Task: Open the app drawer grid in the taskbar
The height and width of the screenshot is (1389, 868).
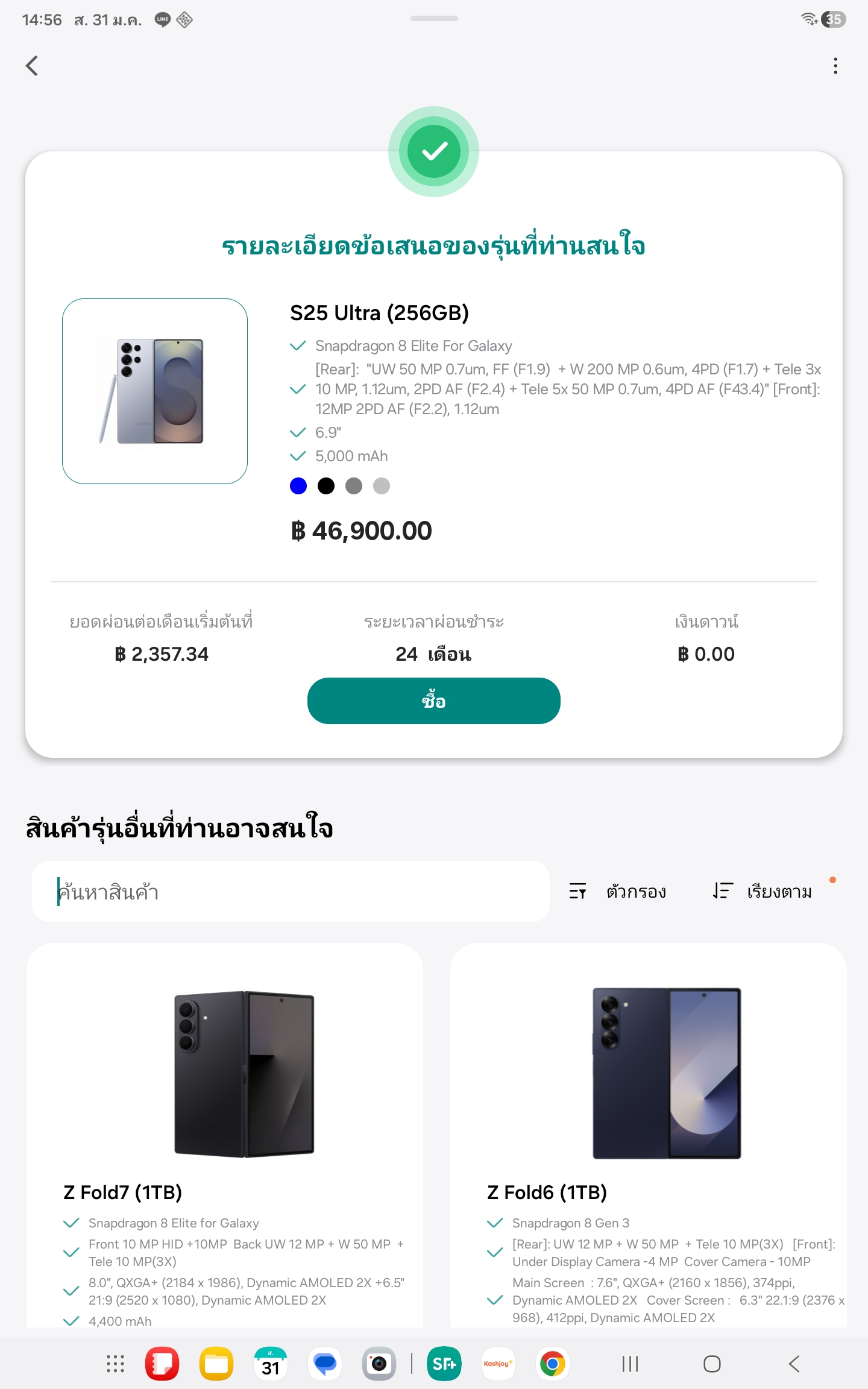Action: coord(115,1364)
